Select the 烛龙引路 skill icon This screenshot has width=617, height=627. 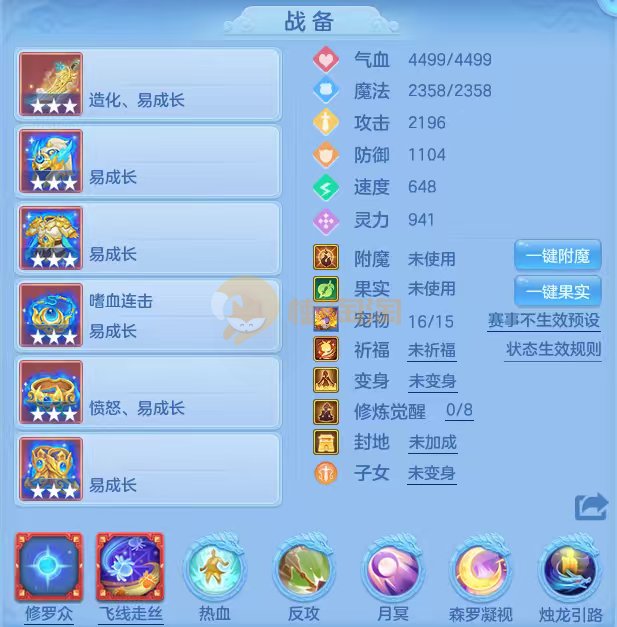point(568,568)
